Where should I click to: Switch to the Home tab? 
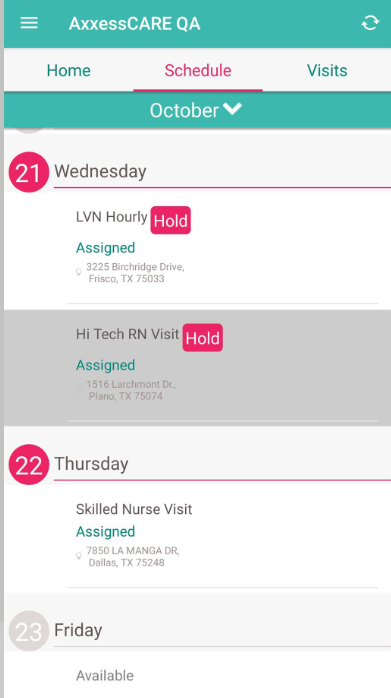point(69,70)
